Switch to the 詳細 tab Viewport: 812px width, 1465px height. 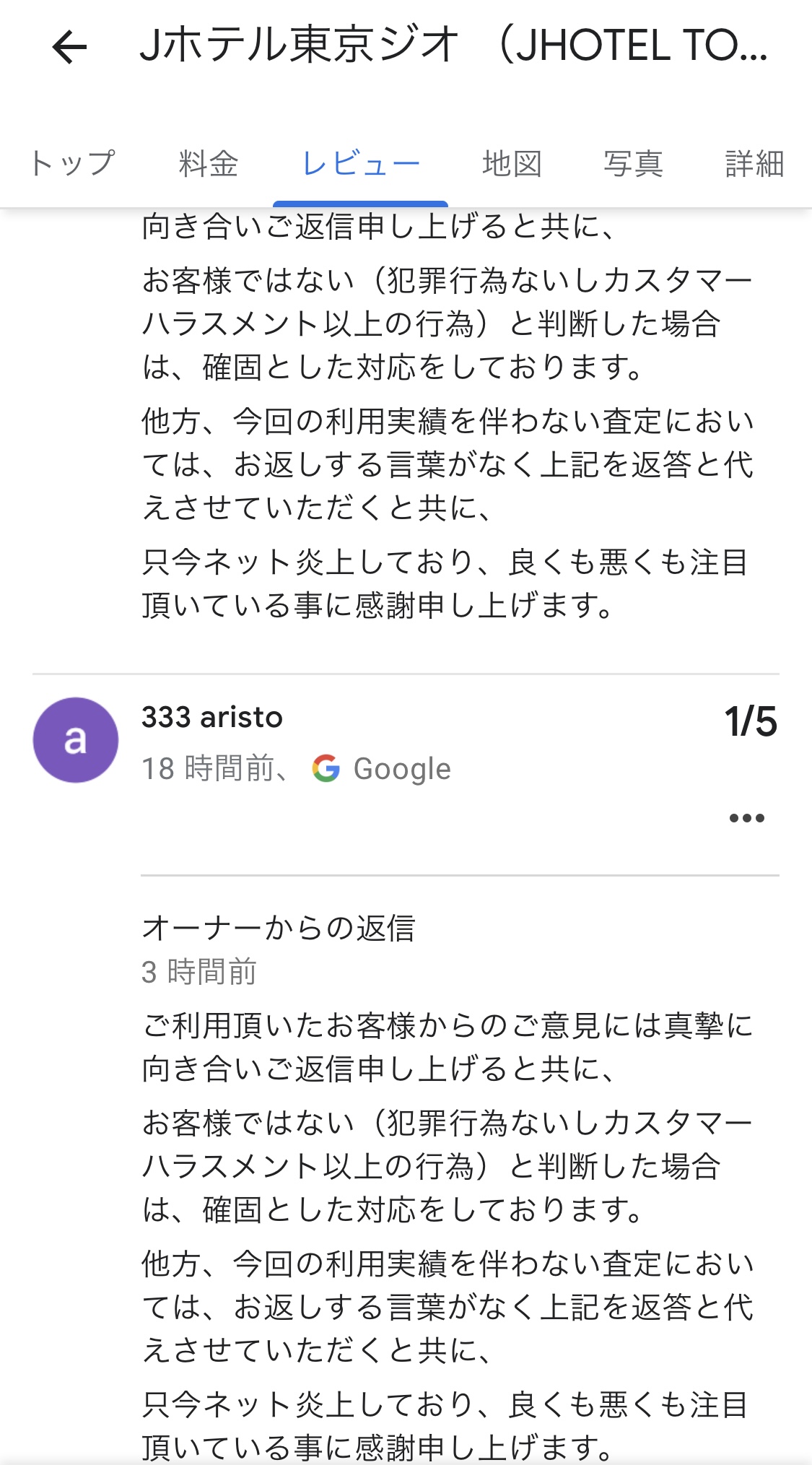[x=755, y=163]
